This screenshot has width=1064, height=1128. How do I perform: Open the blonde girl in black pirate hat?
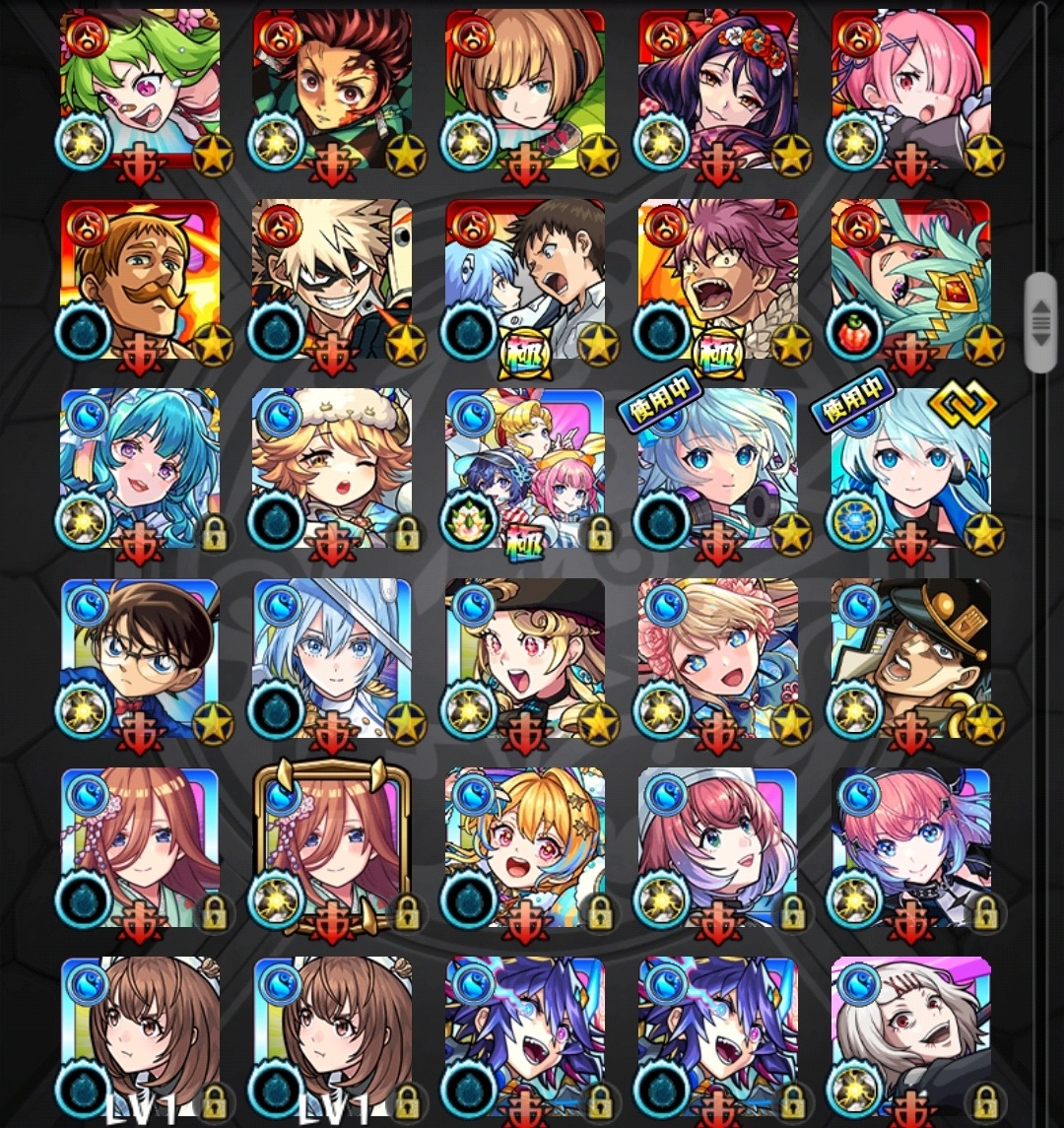point(525,659)
